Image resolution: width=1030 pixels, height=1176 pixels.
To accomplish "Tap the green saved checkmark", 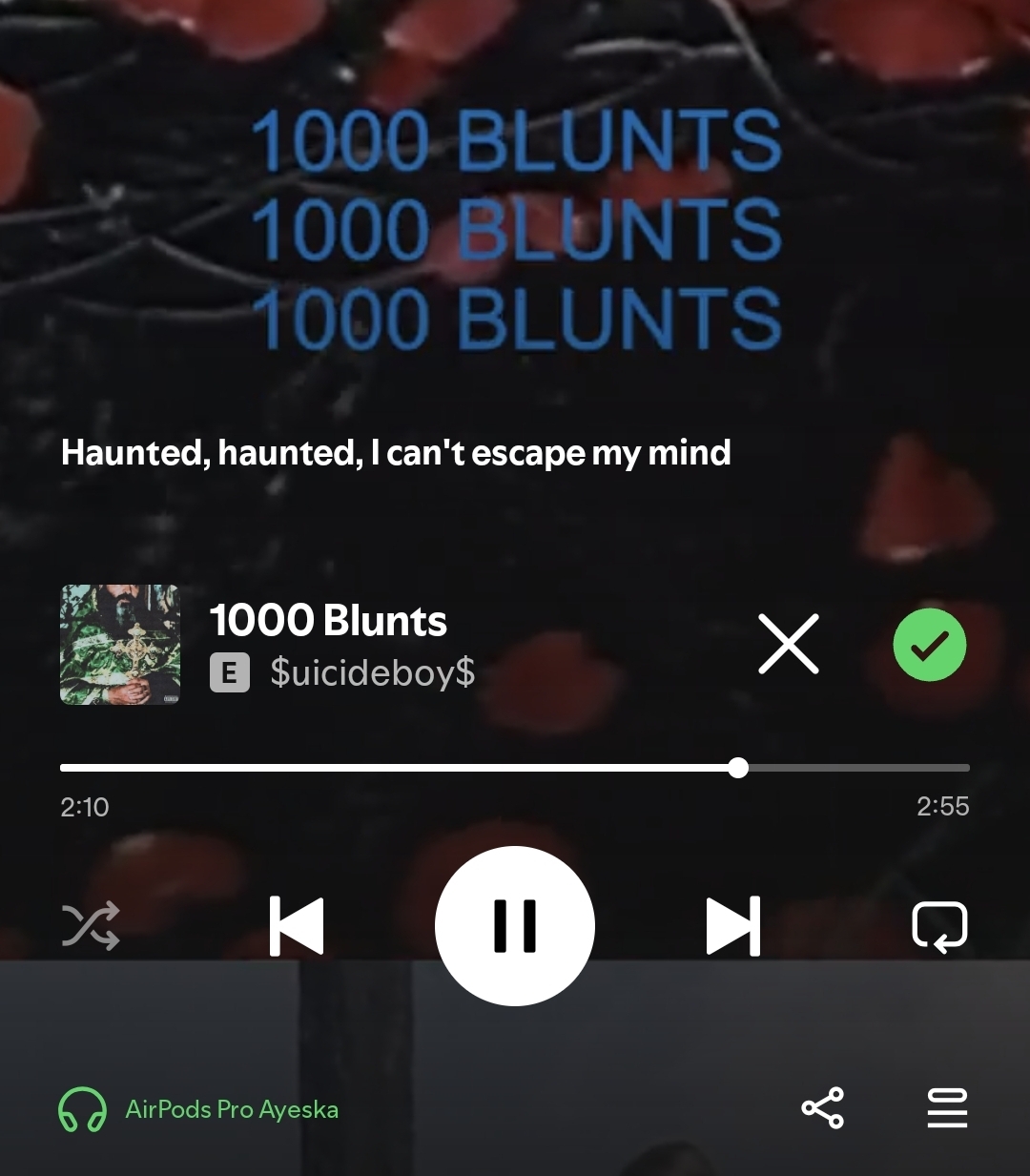I will coord(930,644).
